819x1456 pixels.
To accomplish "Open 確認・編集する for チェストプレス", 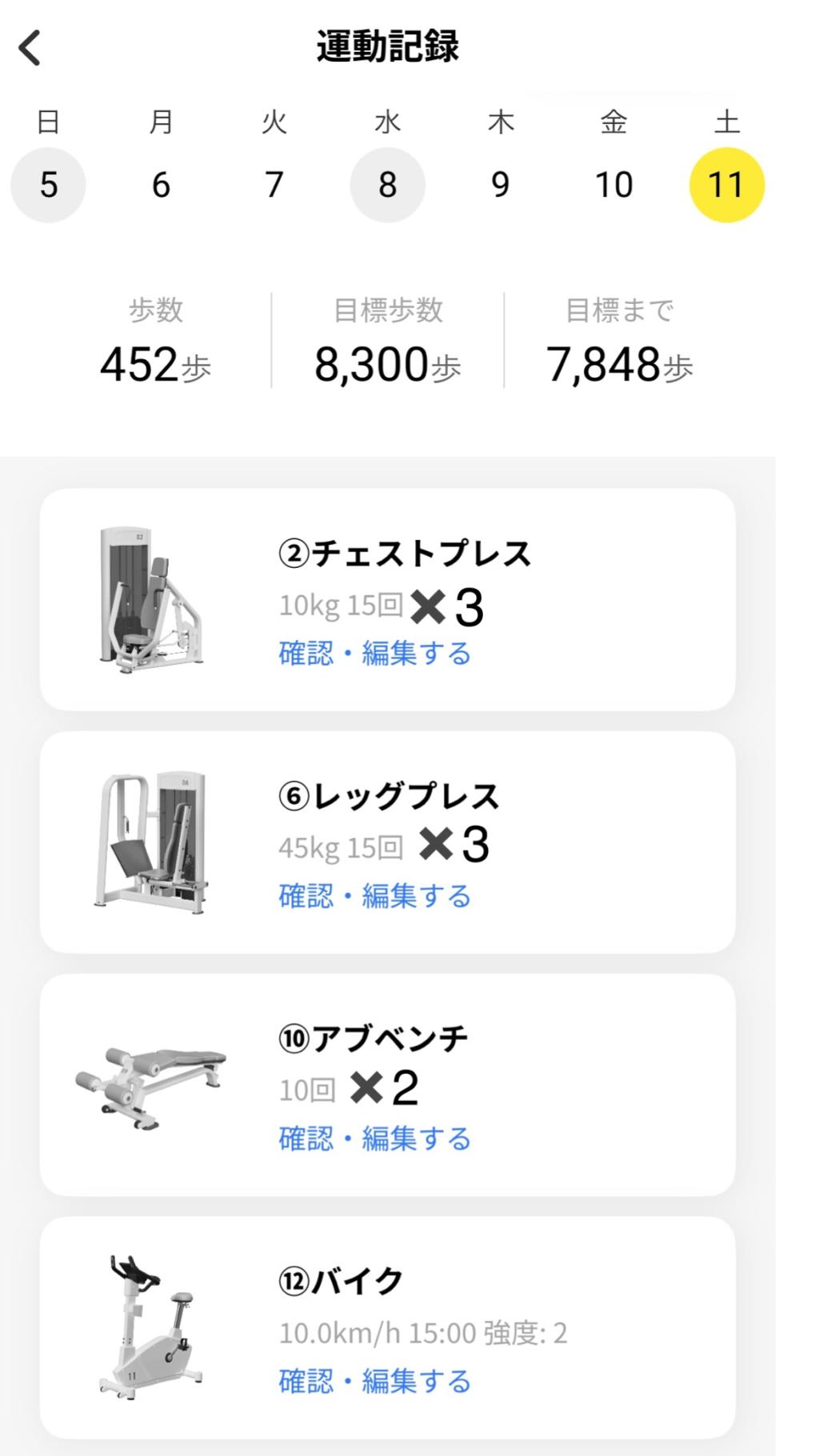I will (374, 654).
